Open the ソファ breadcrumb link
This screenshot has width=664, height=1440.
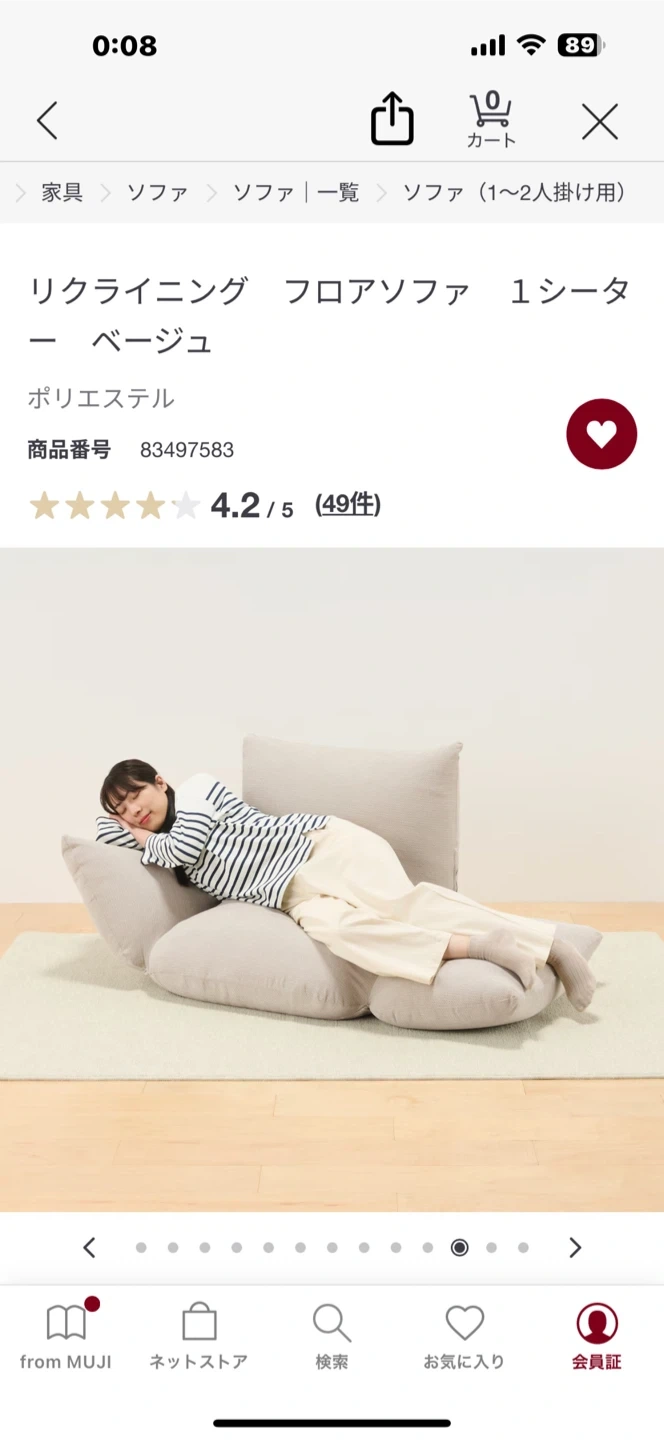pos(157,193)
